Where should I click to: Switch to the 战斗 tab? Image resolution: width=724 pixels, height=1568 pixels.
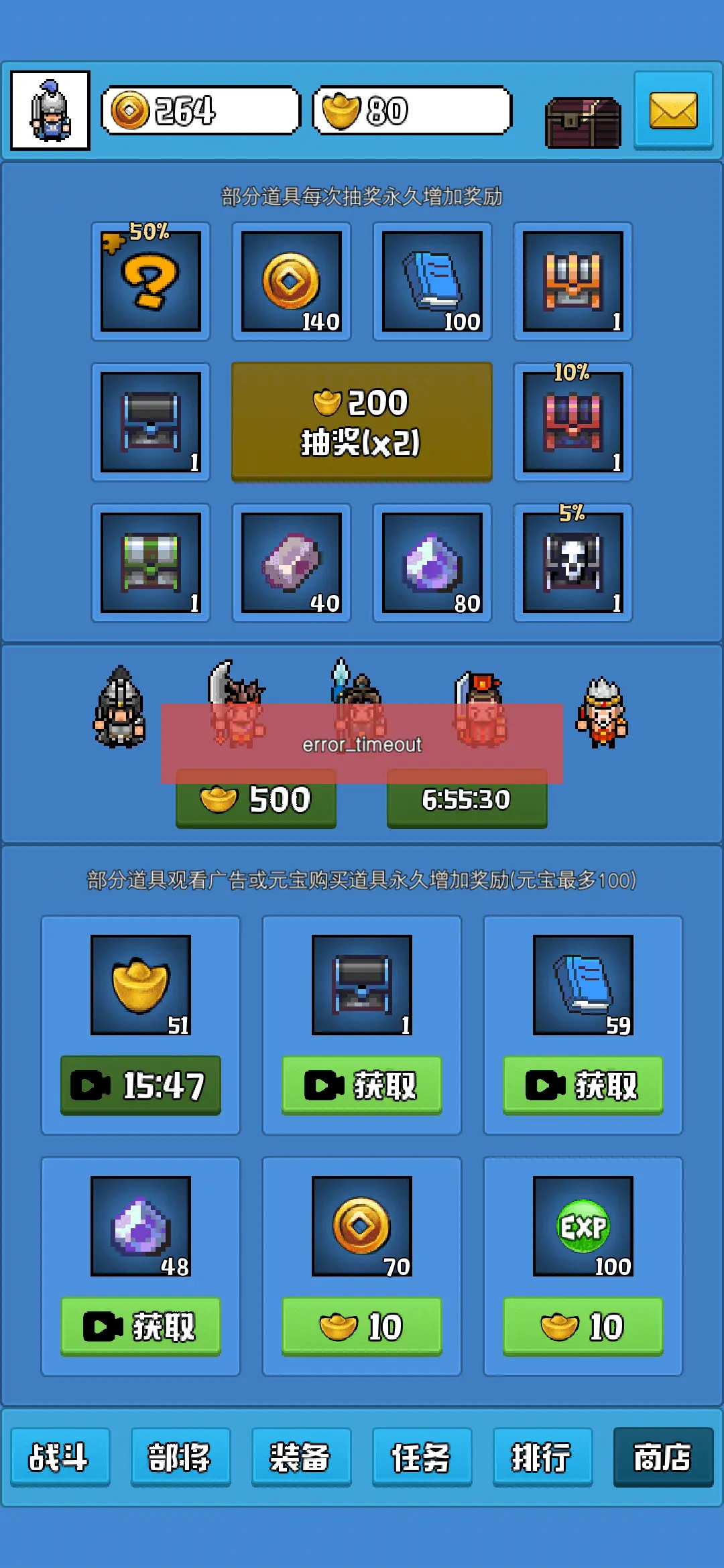click(59, 1459)
